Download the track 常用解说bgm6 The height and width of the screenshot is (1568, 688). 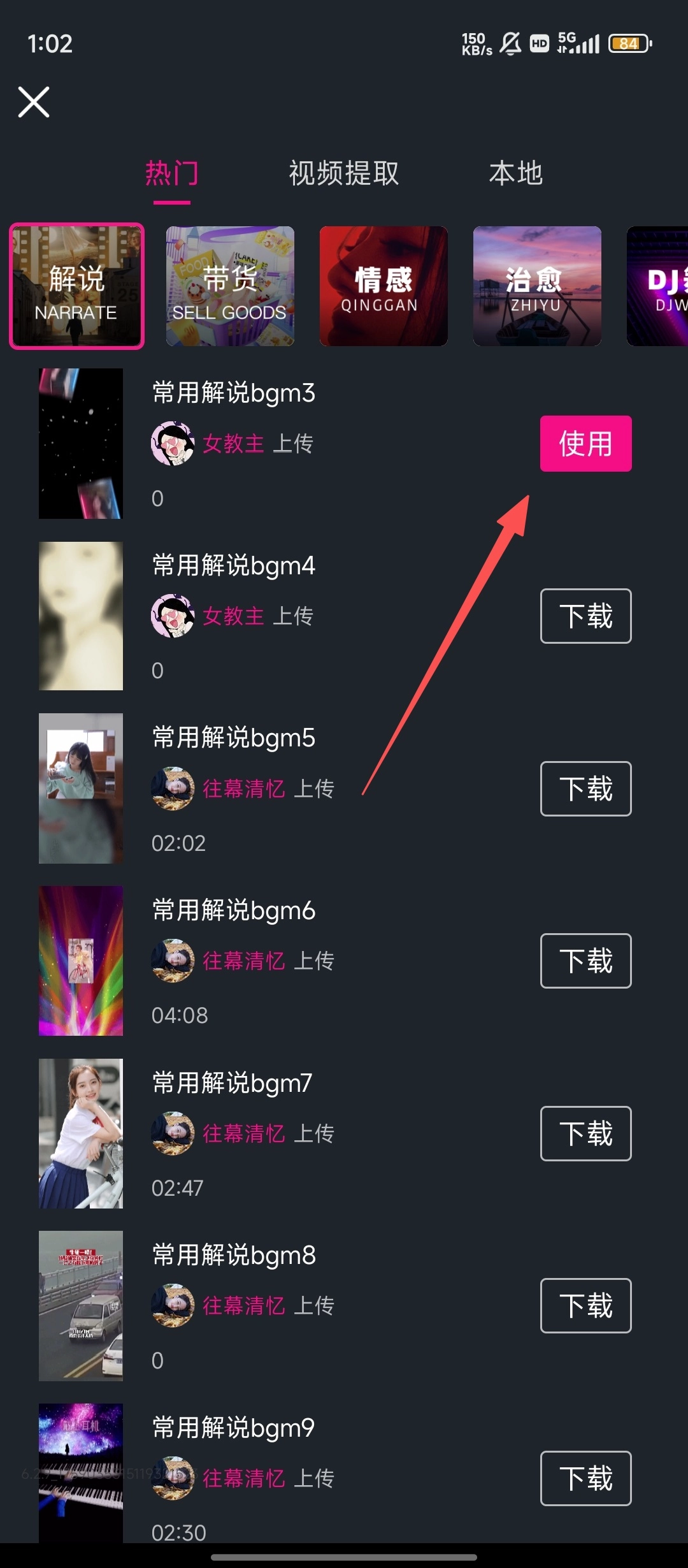click(585, 961)
